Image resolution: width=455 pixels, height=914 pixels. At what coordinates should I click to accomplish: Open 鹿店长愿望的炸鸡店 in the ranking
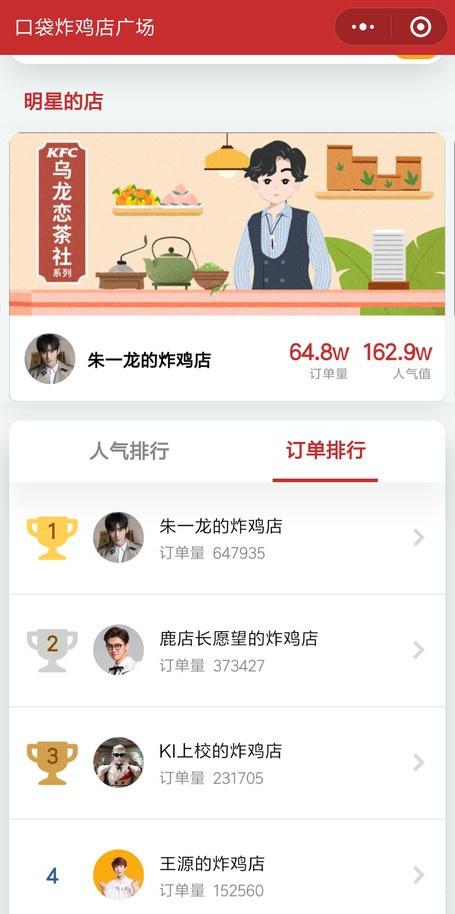pyautogui.click(x=227, y=650)
